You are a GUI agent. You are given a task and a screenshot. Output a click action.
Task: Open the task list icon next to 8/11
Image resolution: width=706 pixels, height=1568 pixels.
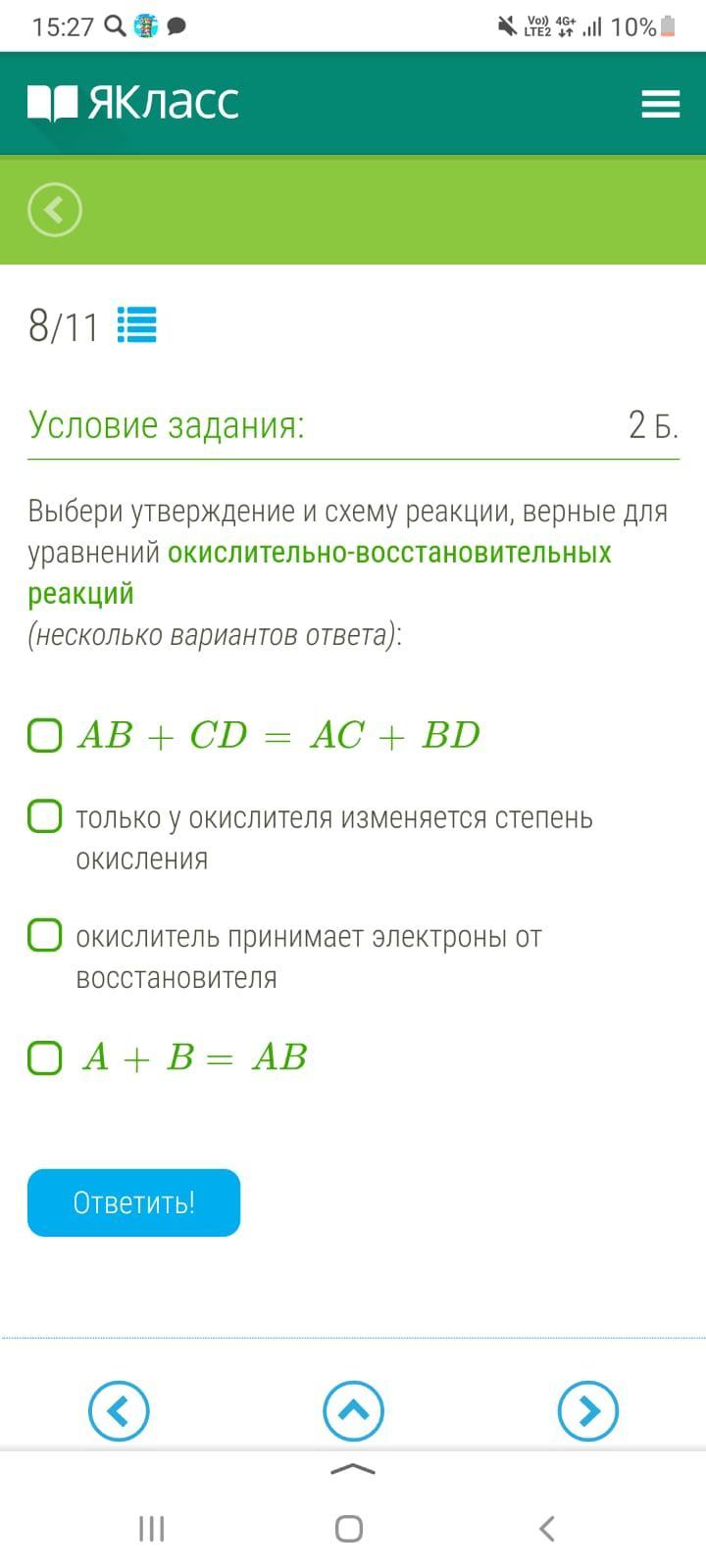137,325
